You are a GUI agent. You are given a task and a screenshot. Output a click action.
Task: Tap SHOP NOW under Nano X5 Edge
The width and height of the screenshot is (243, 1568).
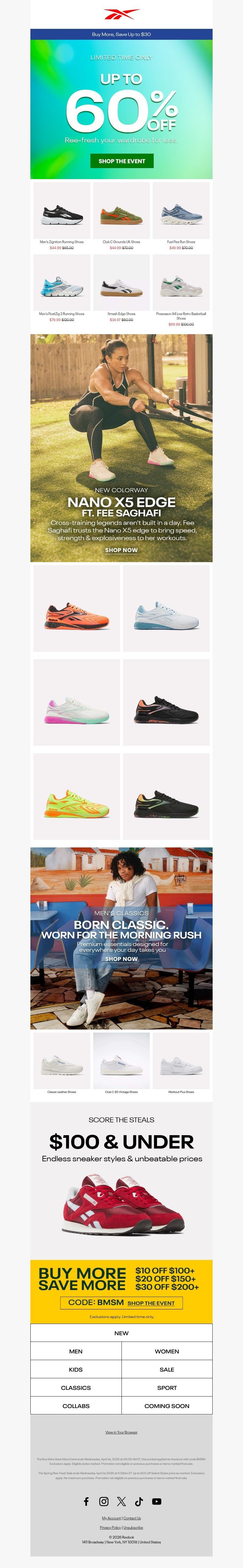coord(121,550)
